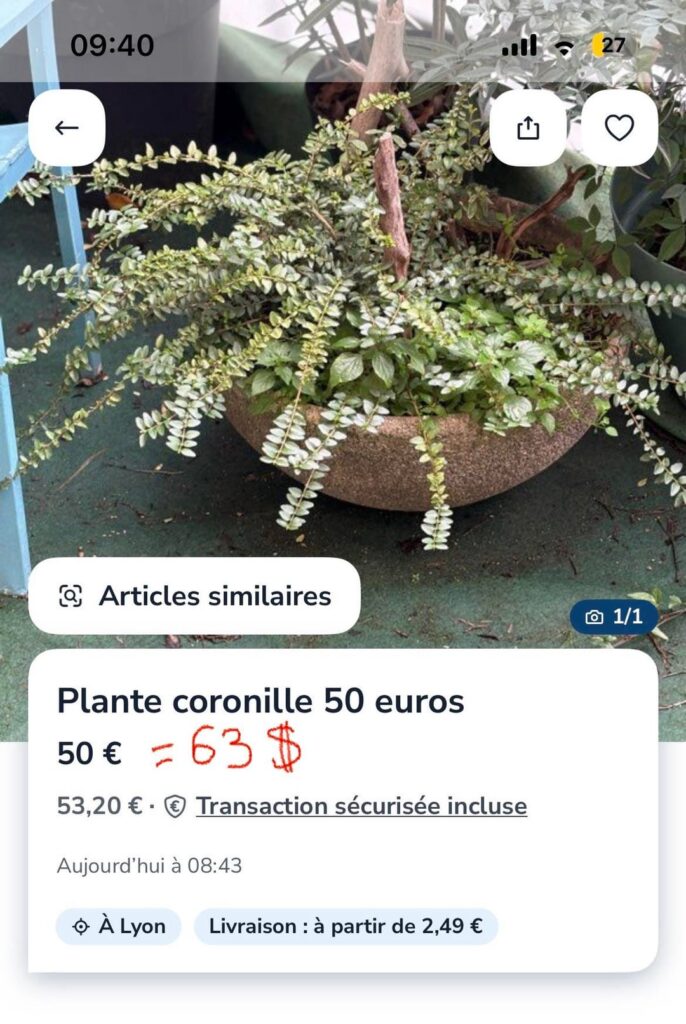Go back using the arrow button
The height and width of the screenshot is (1024, 686).
pyautogui.click(x=67, y=128)
